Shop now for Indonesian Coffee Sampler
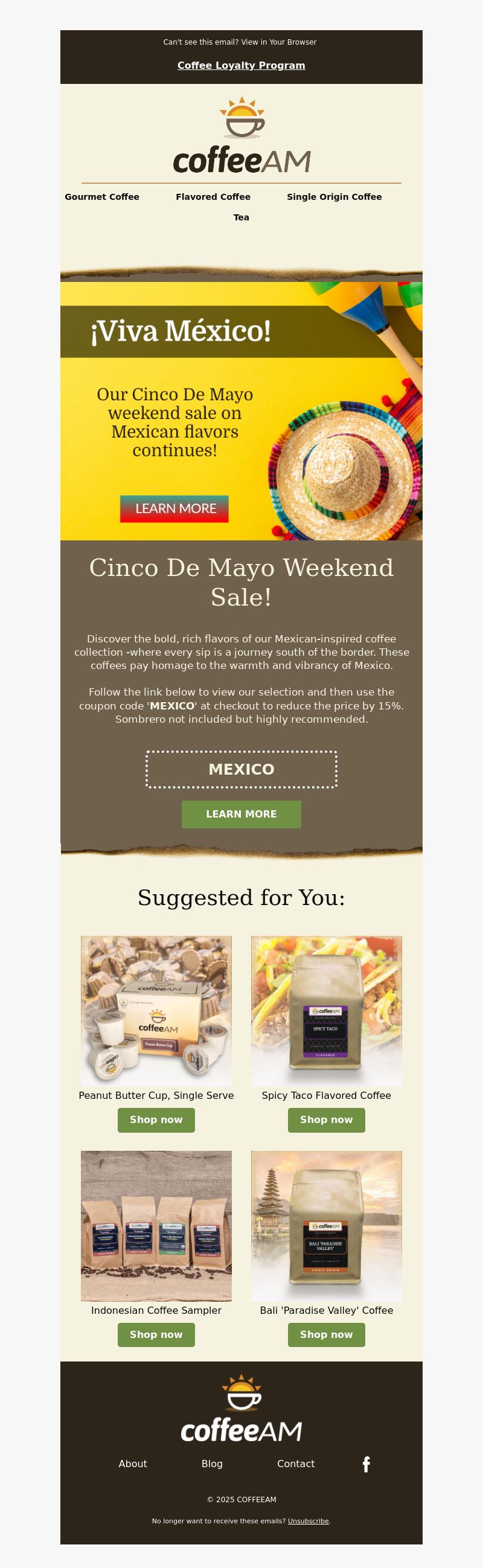Screen dimensions: 483x1568 [x=156, y=1334]
